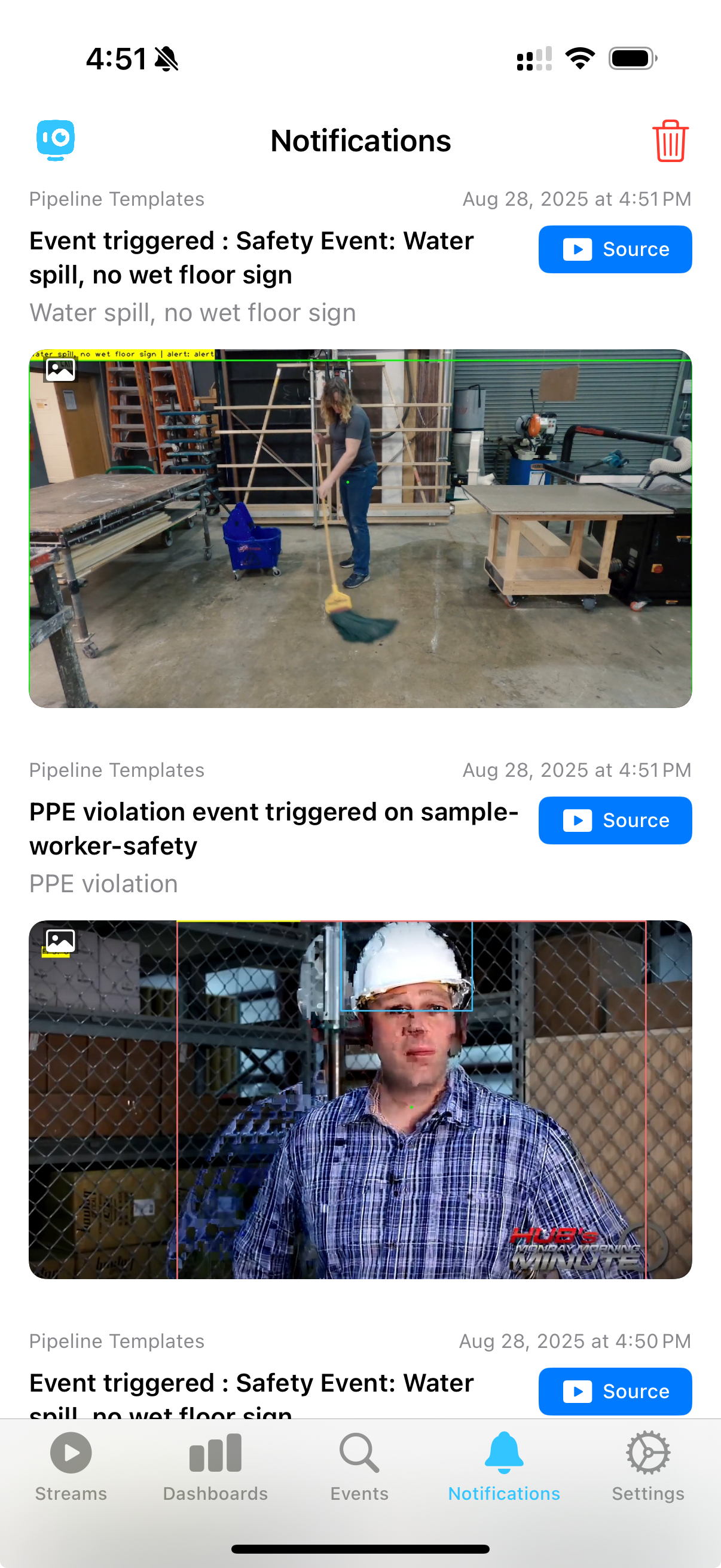Open the Source button for the PPE violation event
The height and width of the screenshot is (1568, 721).
615,820
